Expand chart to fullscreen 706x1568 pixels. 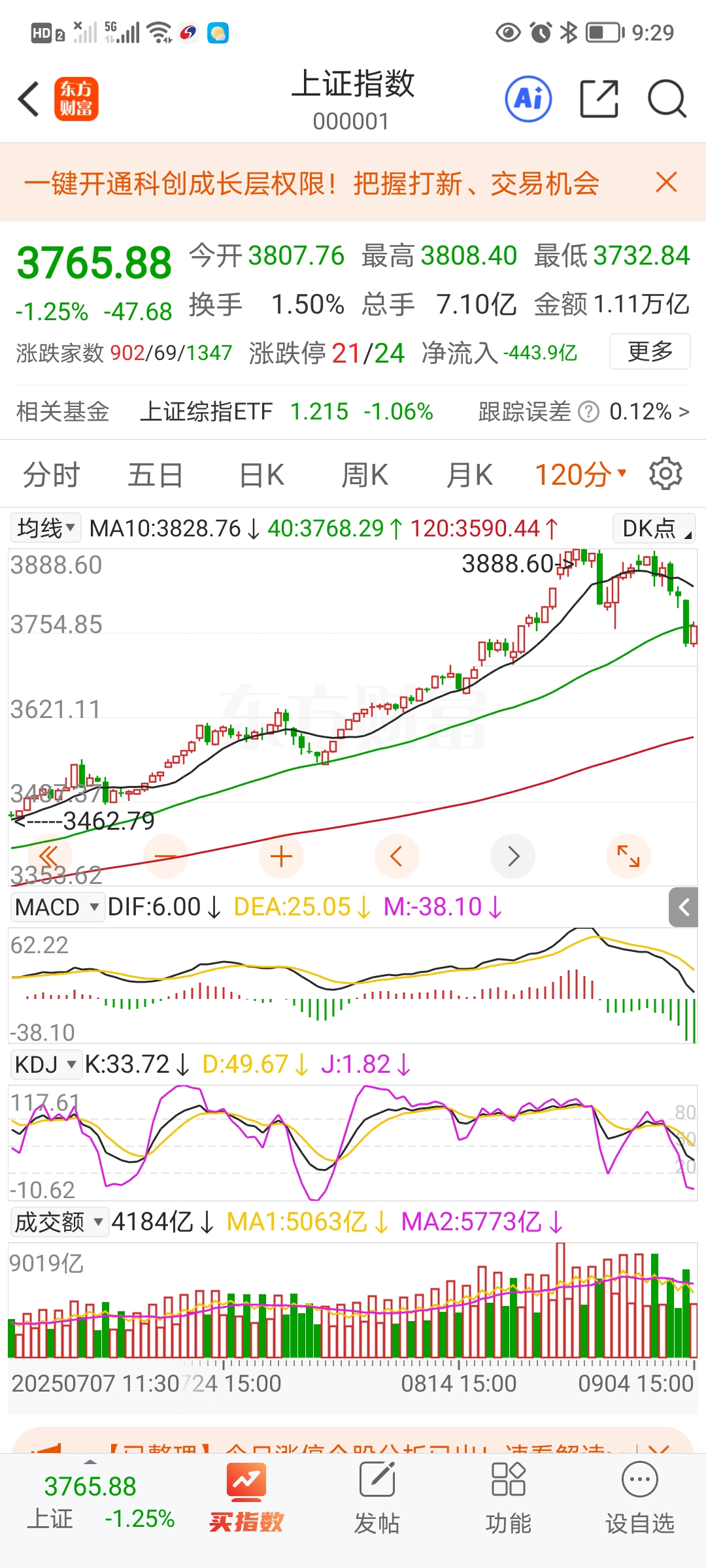pyautogui.click(x=628, y=856)
